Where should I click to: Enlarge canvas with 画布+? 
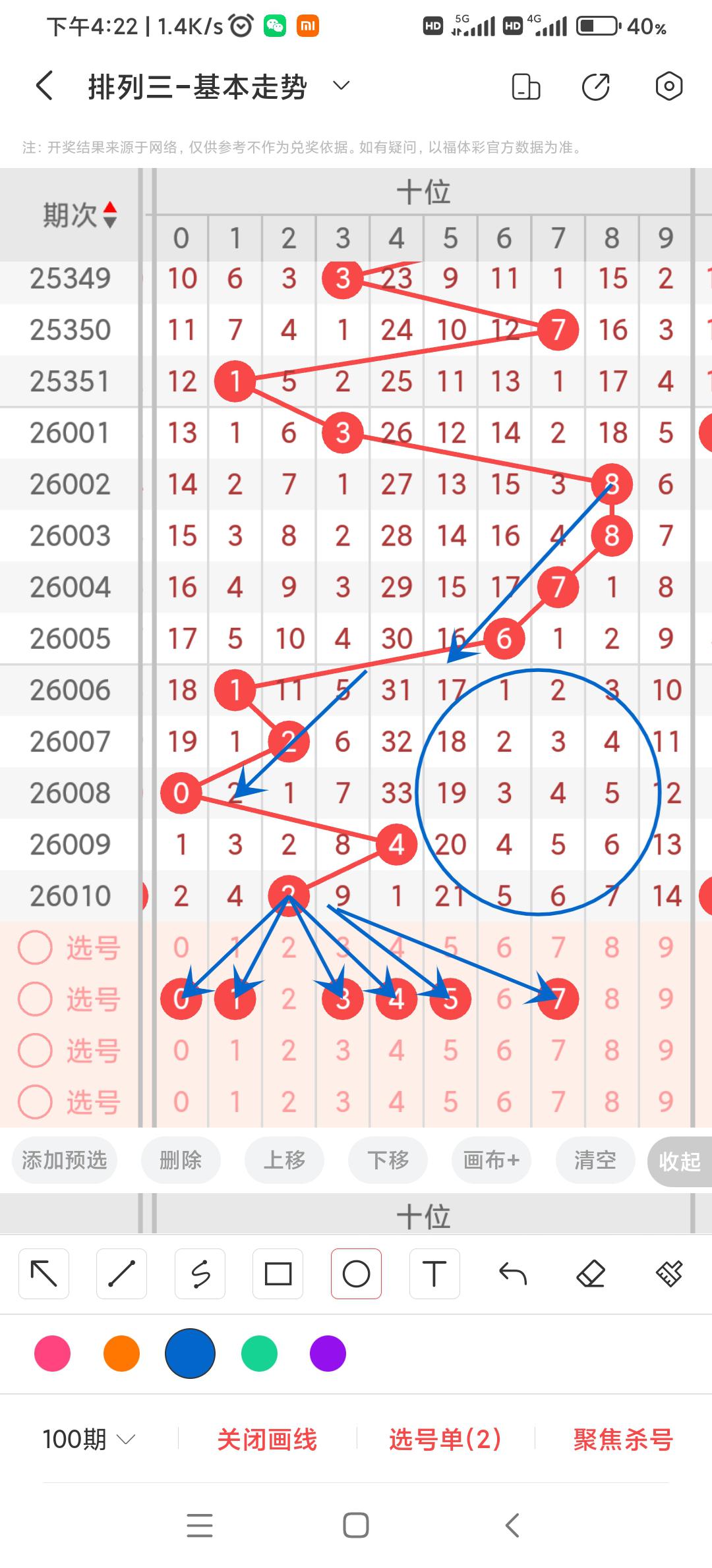[491, 1160]
